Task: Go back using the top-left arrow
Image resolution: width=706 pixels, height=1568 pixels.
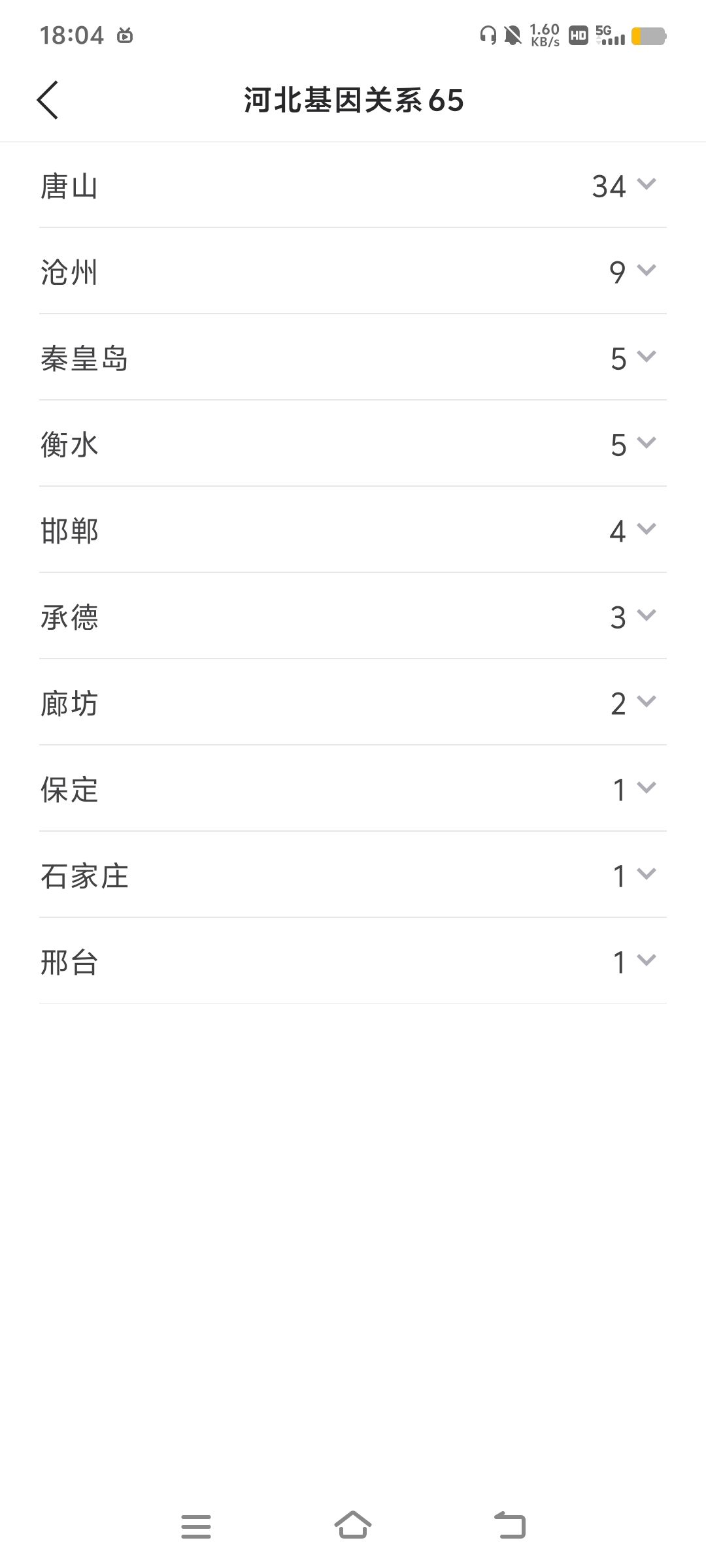Action: [48, 100]
